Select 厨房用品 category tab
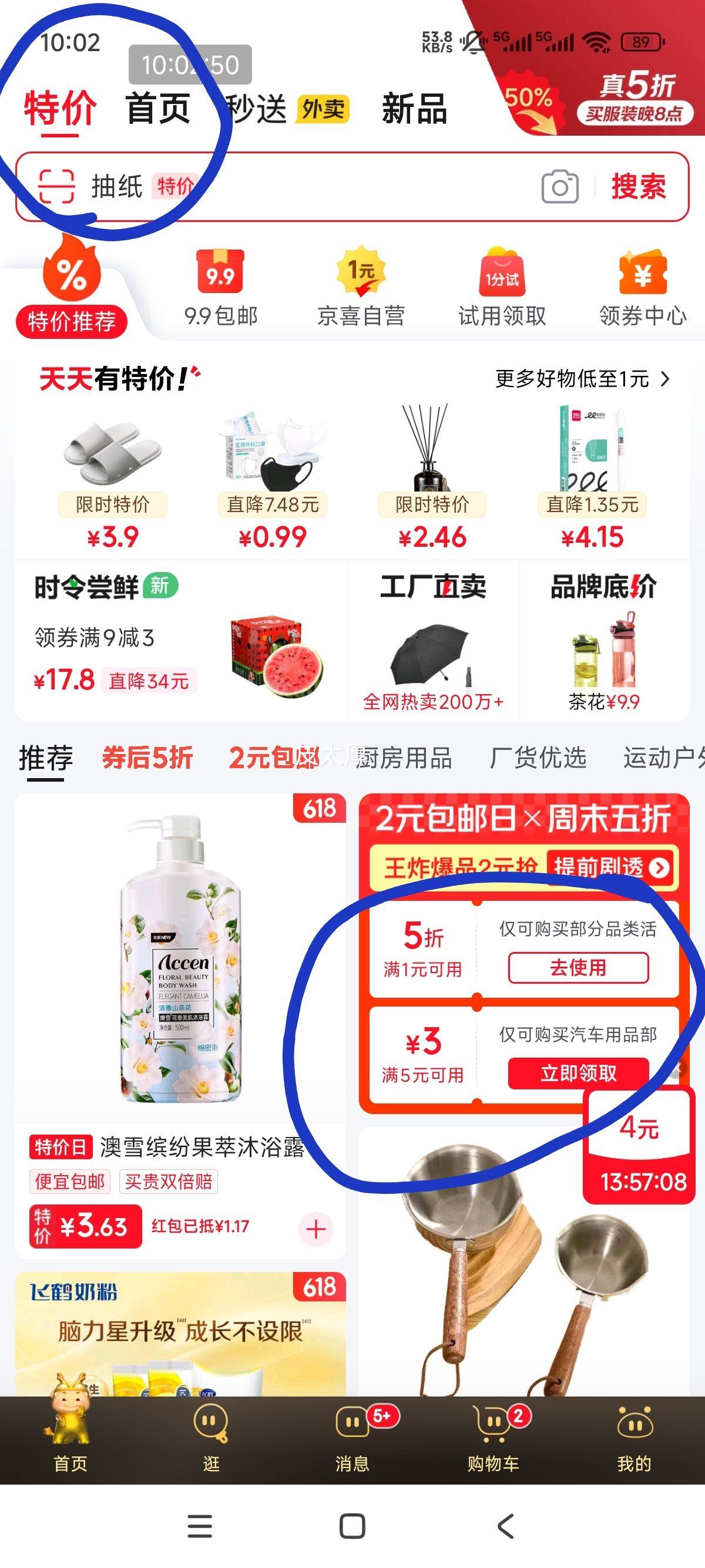This screenshot has width=705, height=1568. 403,758
